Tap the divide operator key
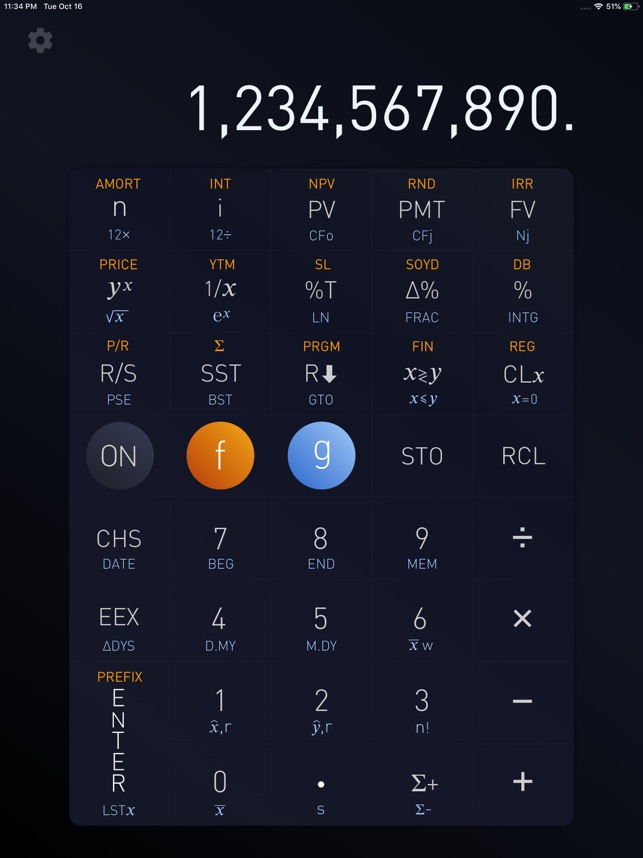This screenshot has width=643, height=858. (x=522, y=539)
